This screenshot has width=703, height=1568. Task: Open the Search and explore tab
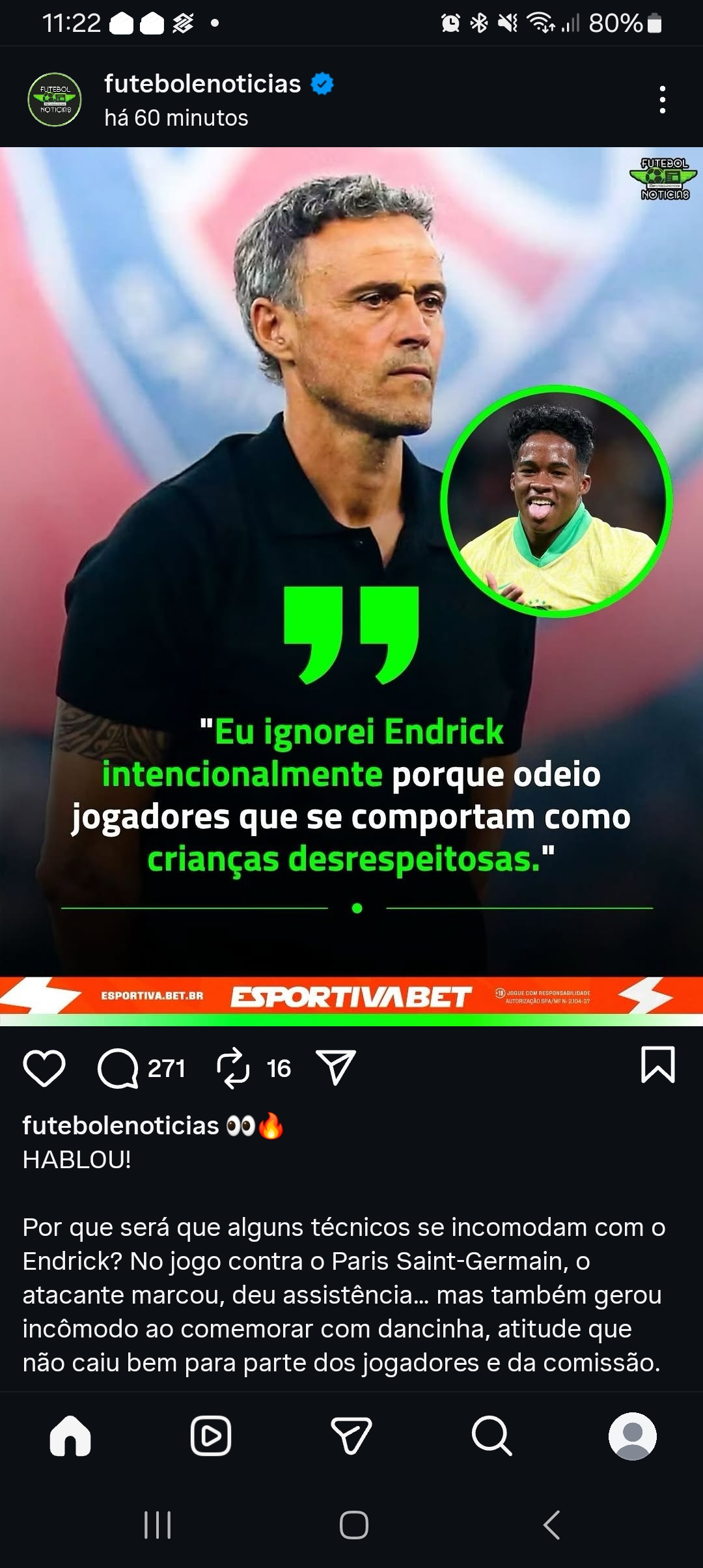pos(492,1436)
